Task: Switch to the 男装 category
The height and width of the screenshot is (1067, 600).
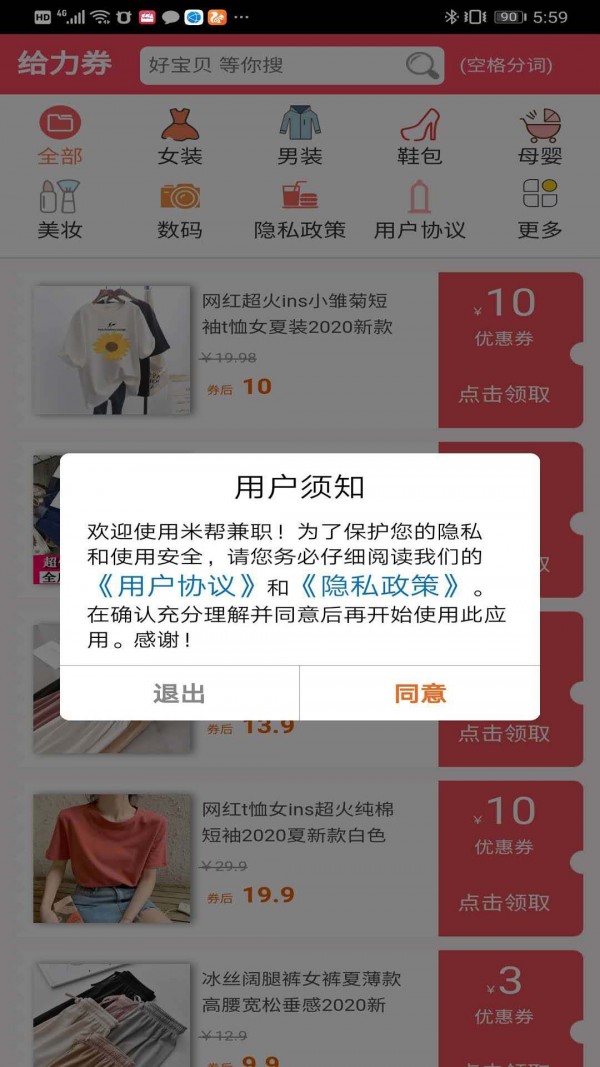Action: pyautogui.click(x=300, y=138)
